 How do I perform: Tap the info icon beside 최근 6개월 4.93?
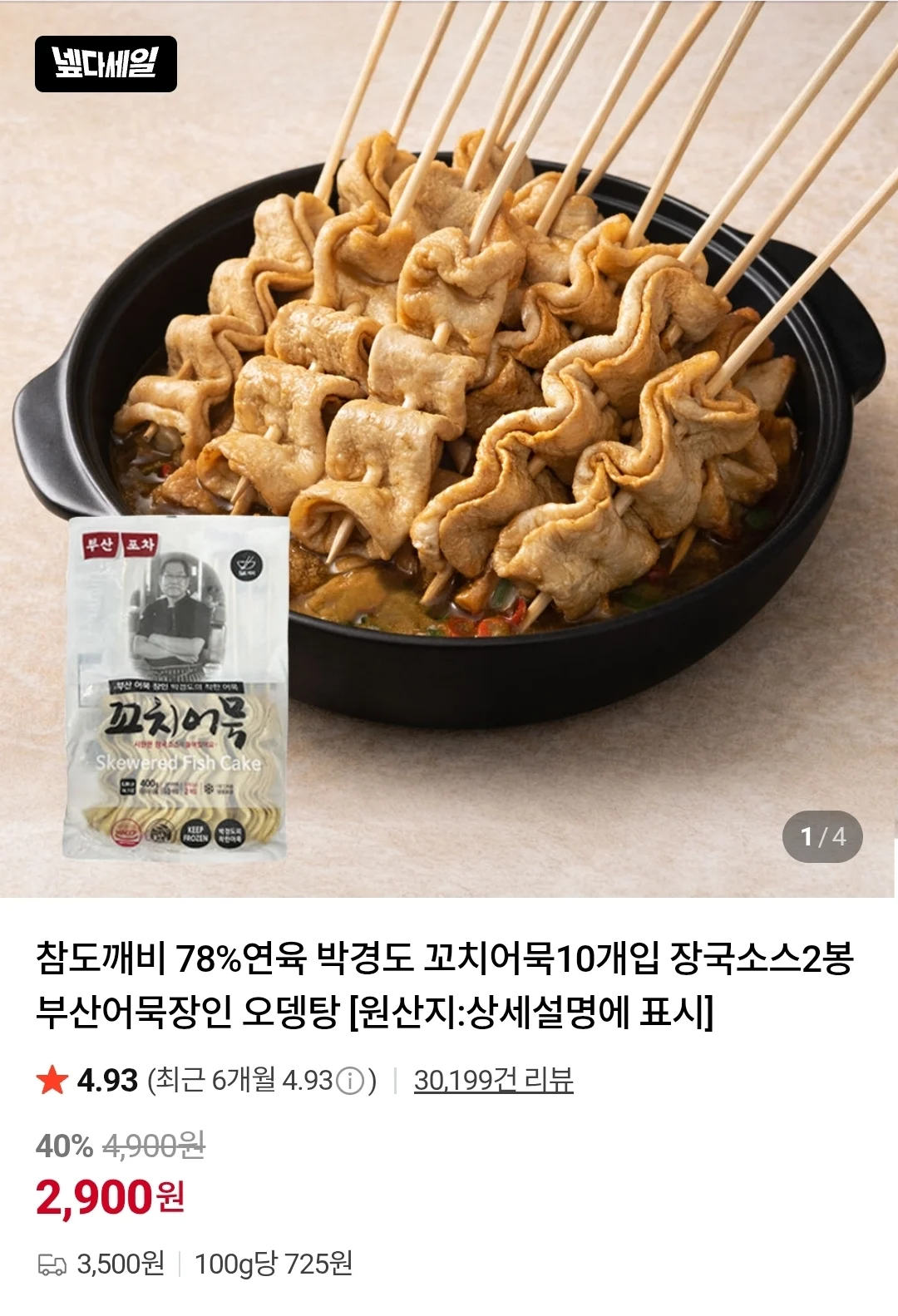click(x=350, y=1081)
